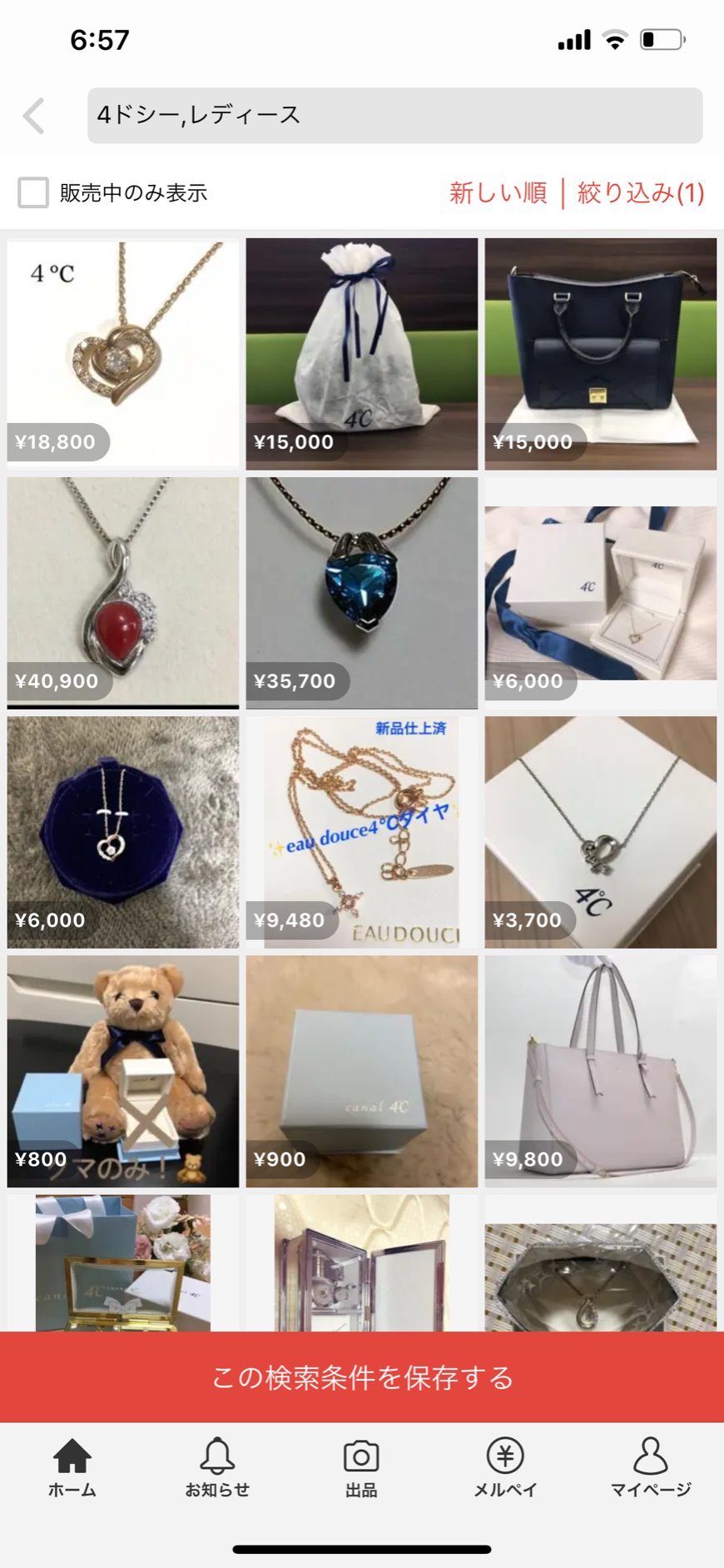Tap the search field showing 4ドシー,レディース
The height and width of the screenshot is (1568, 724).
(394, 116)
